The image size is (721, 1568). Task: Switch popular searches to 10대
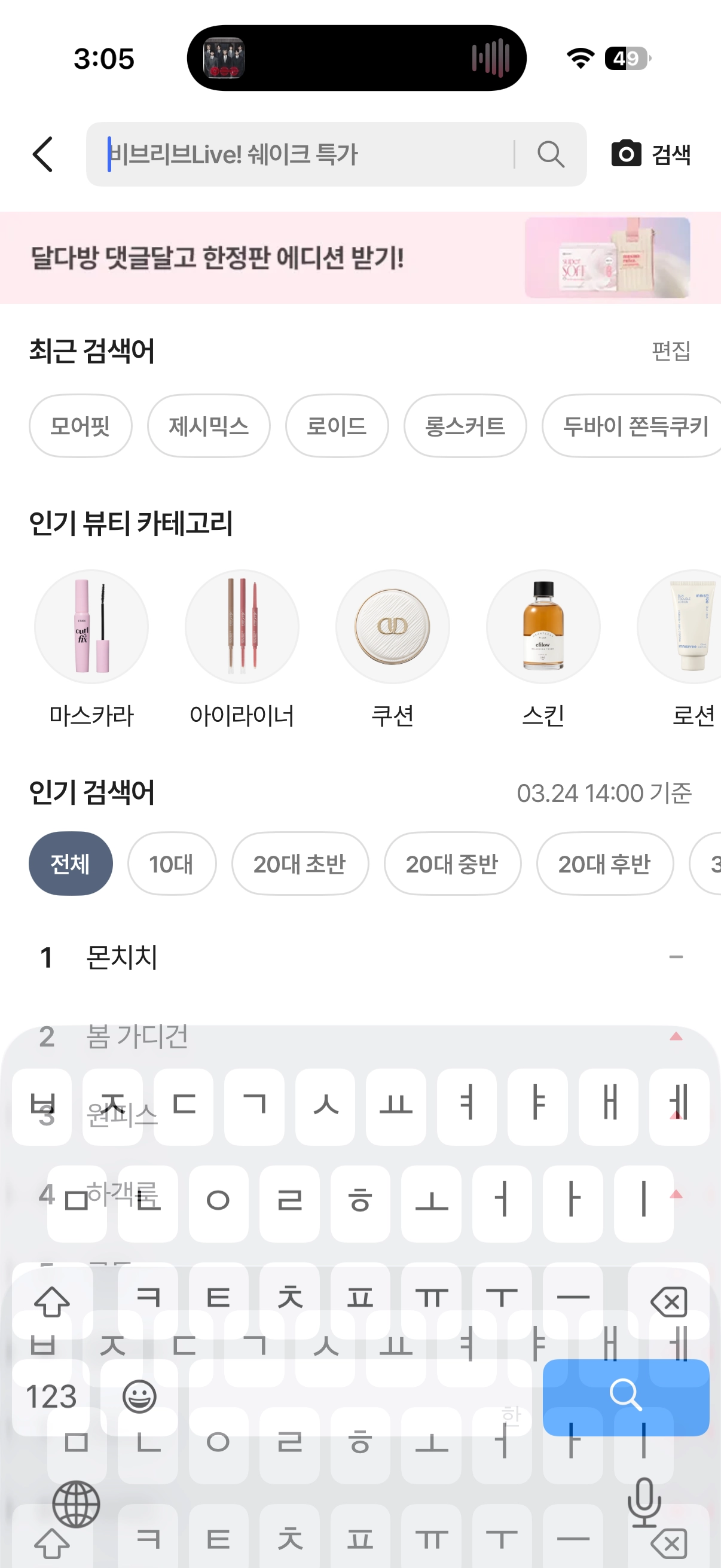point(172,863)
